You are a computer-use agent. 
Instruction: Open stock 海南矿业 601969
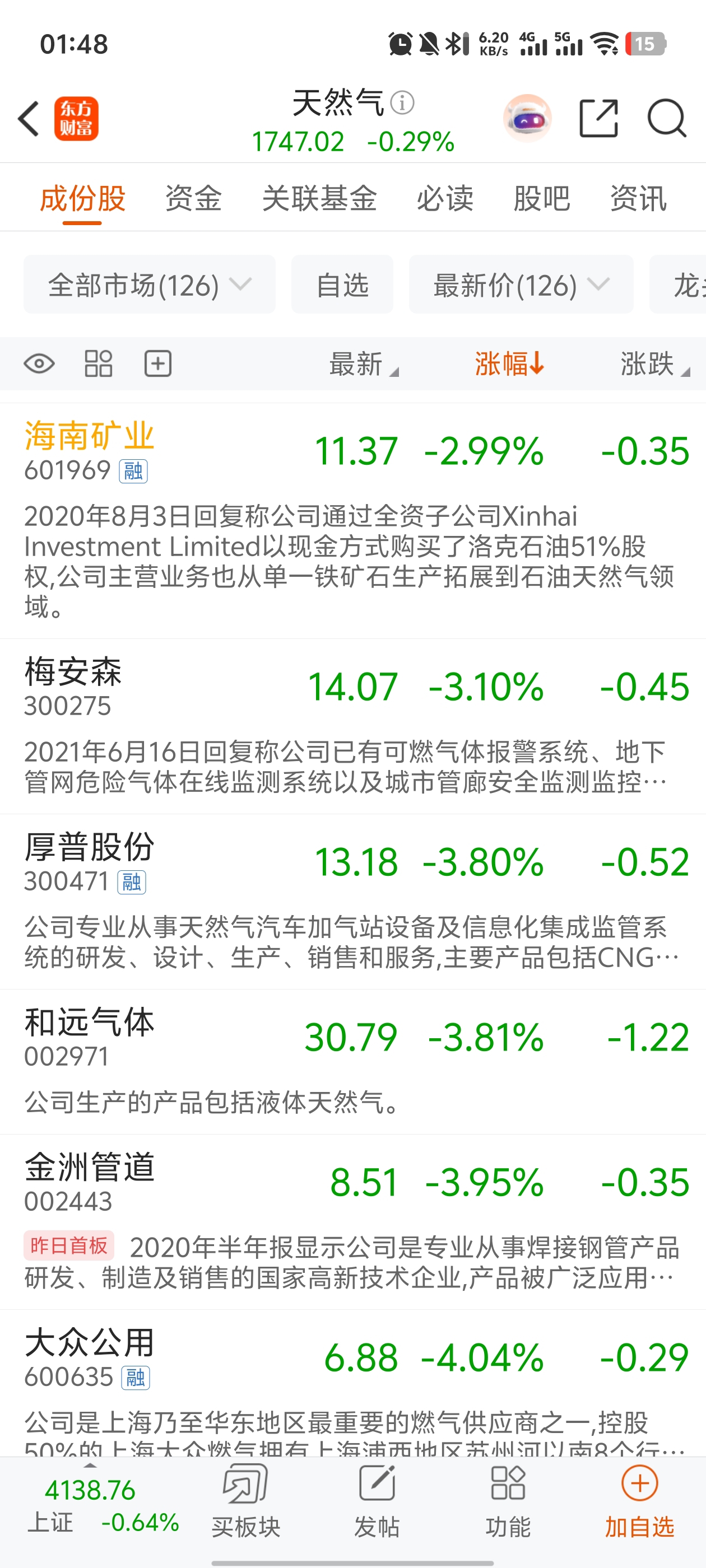tap(89, 450)
